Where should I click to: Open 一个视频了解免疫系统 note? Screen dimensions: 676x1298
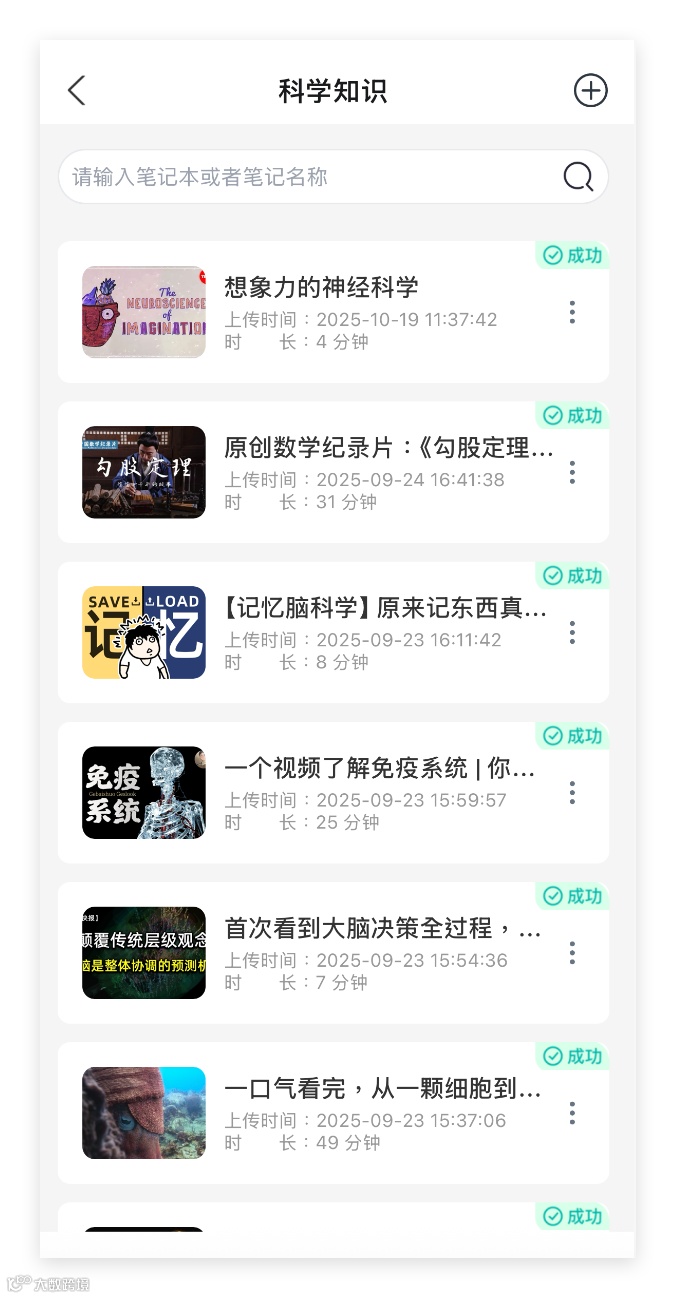pos(380,769)
